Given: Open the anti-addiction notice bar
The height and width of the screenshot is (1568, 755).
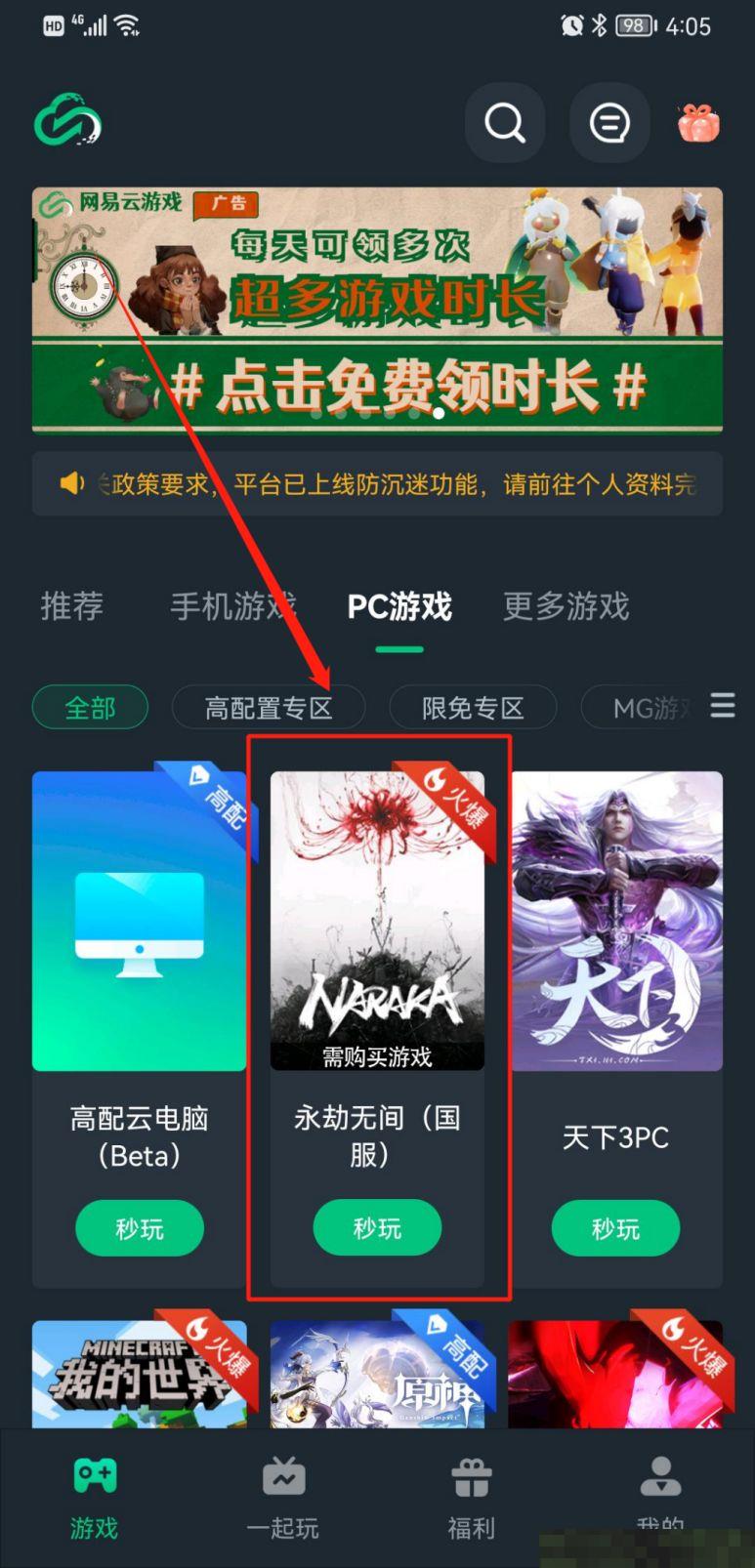Looking at the screenshot, I should click(x=377, y=483).
